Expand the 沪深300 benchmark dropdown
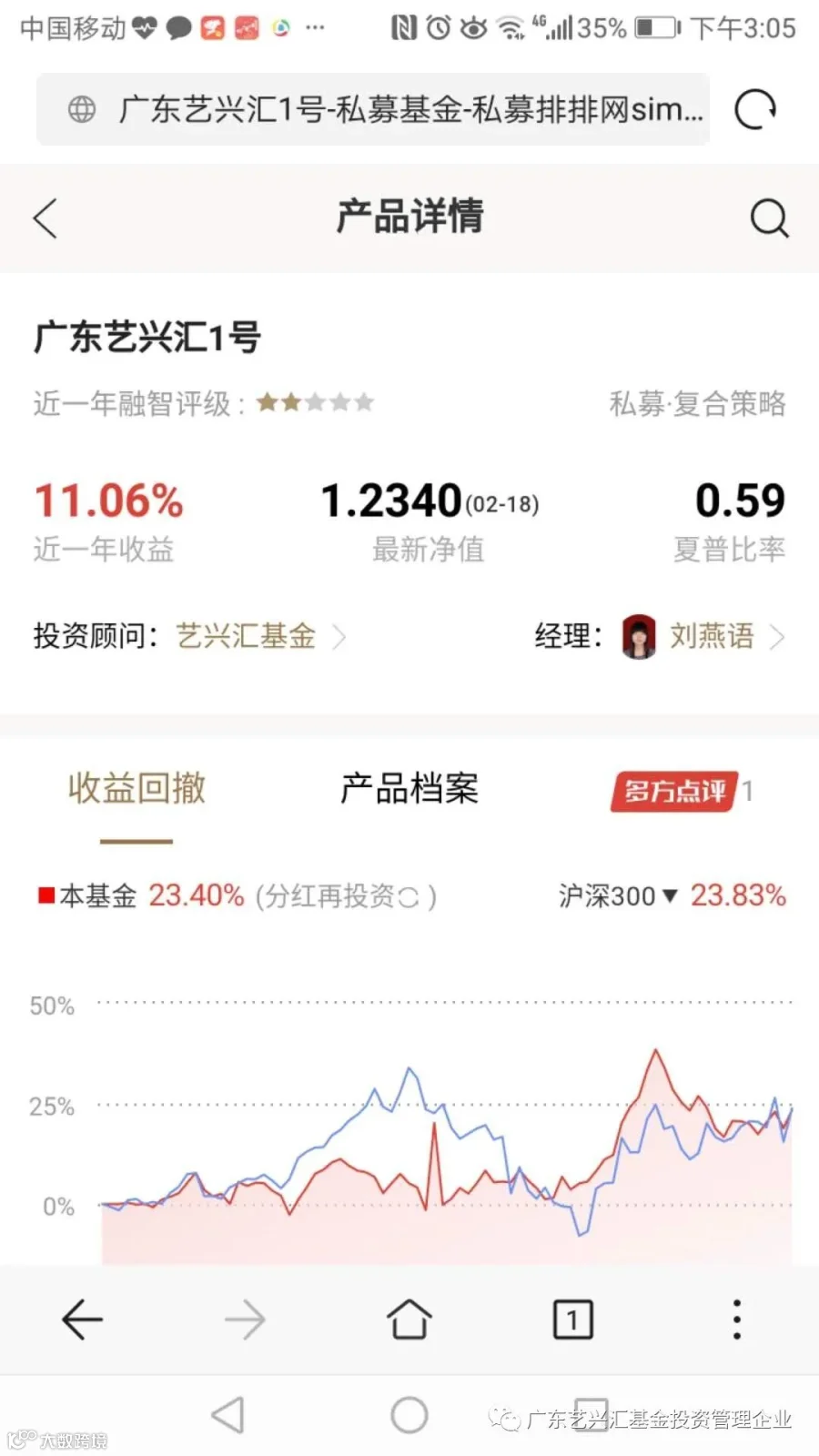Image resolution: width=819 pixels, height=1456 pixels. [x=619, y=896]
